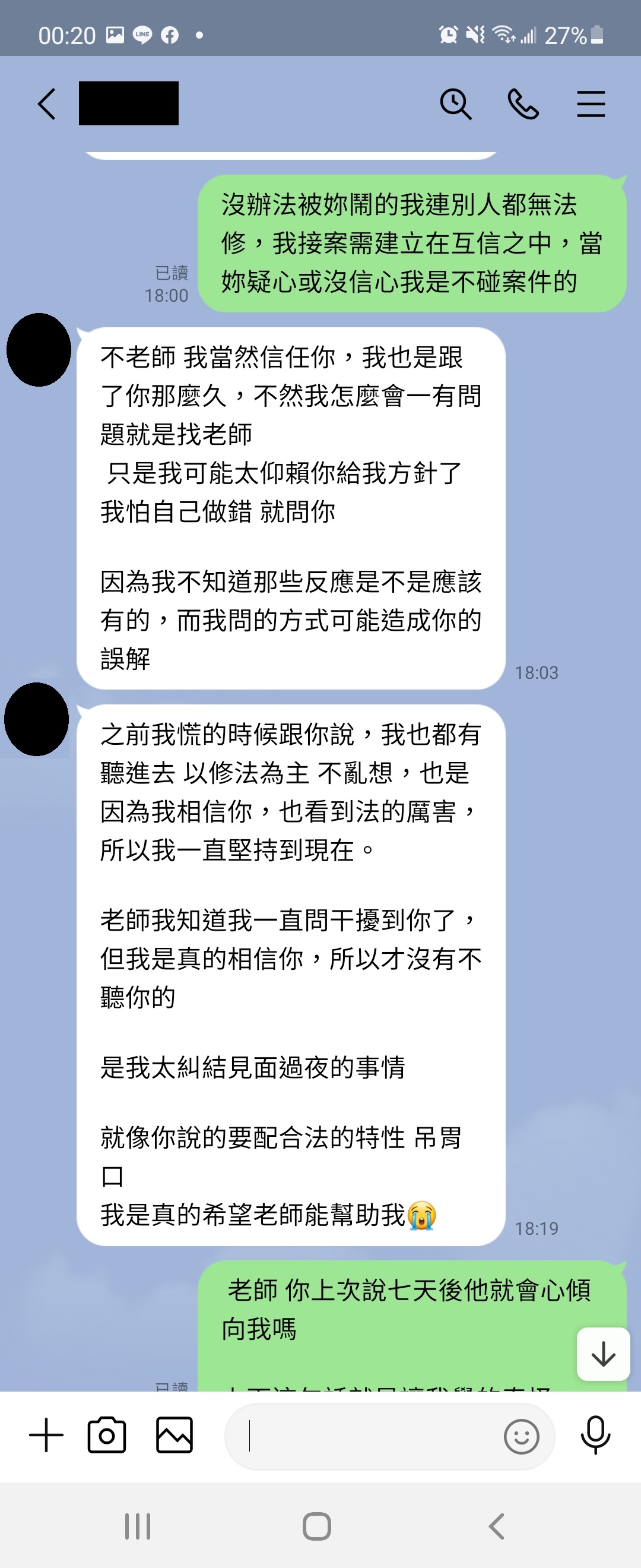Jump to latest message with down arrow
This screenshot has height=1568, width=641.
[x=602, y=1354]
